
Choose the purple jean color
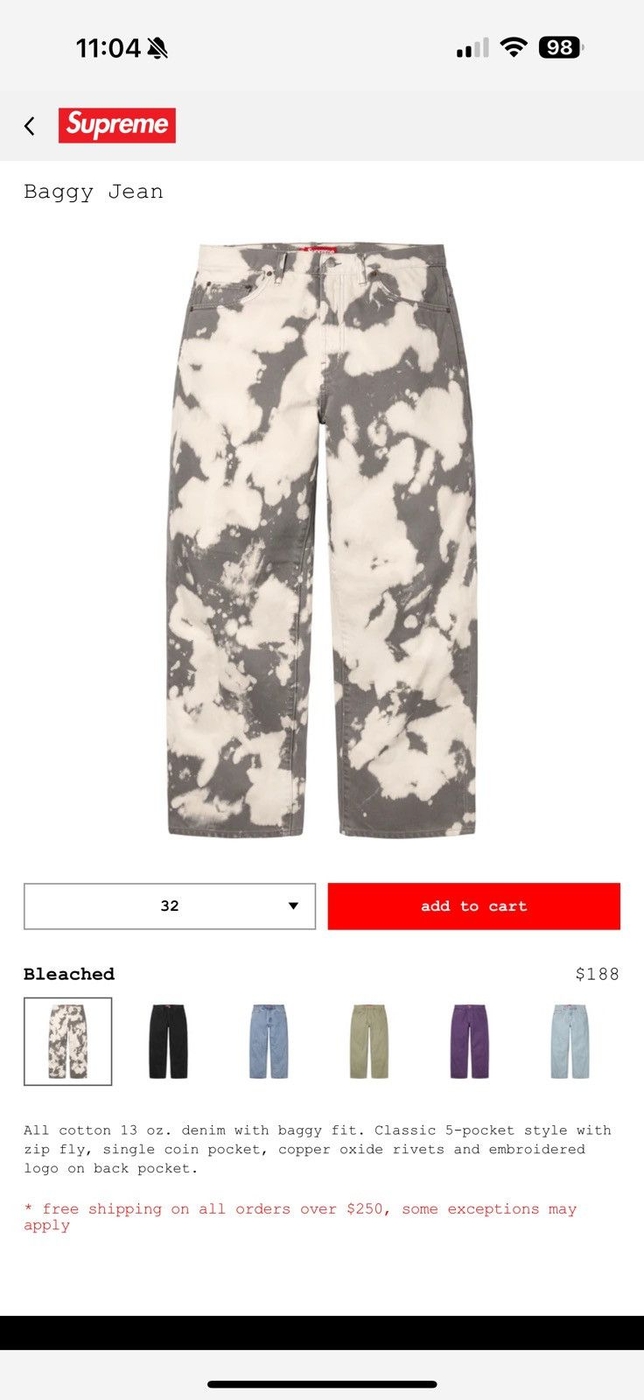coord(469,1041)
